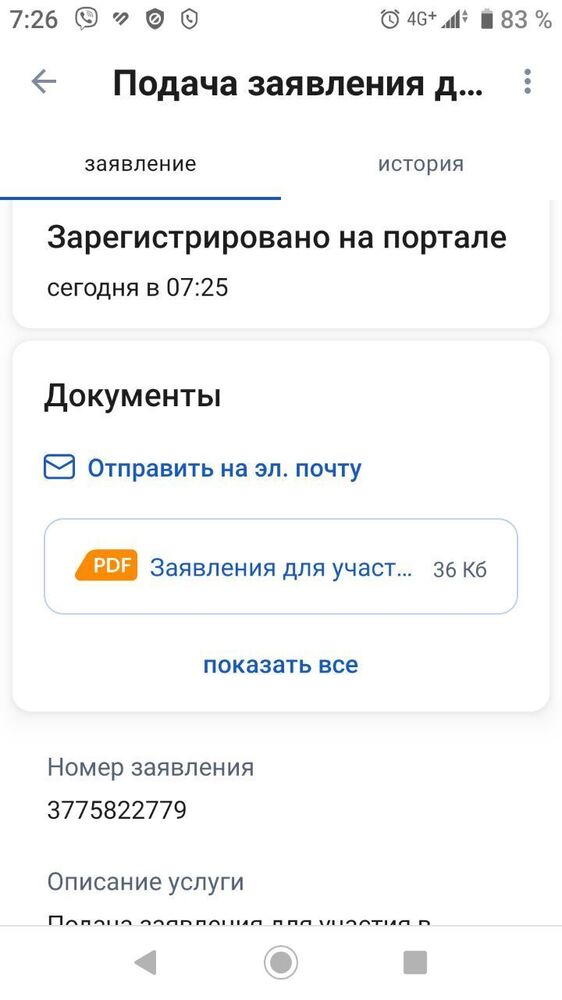Open the PDF Заявления для участ… document
Screen dimensions: 562x1000
click(x=281, y=567)
